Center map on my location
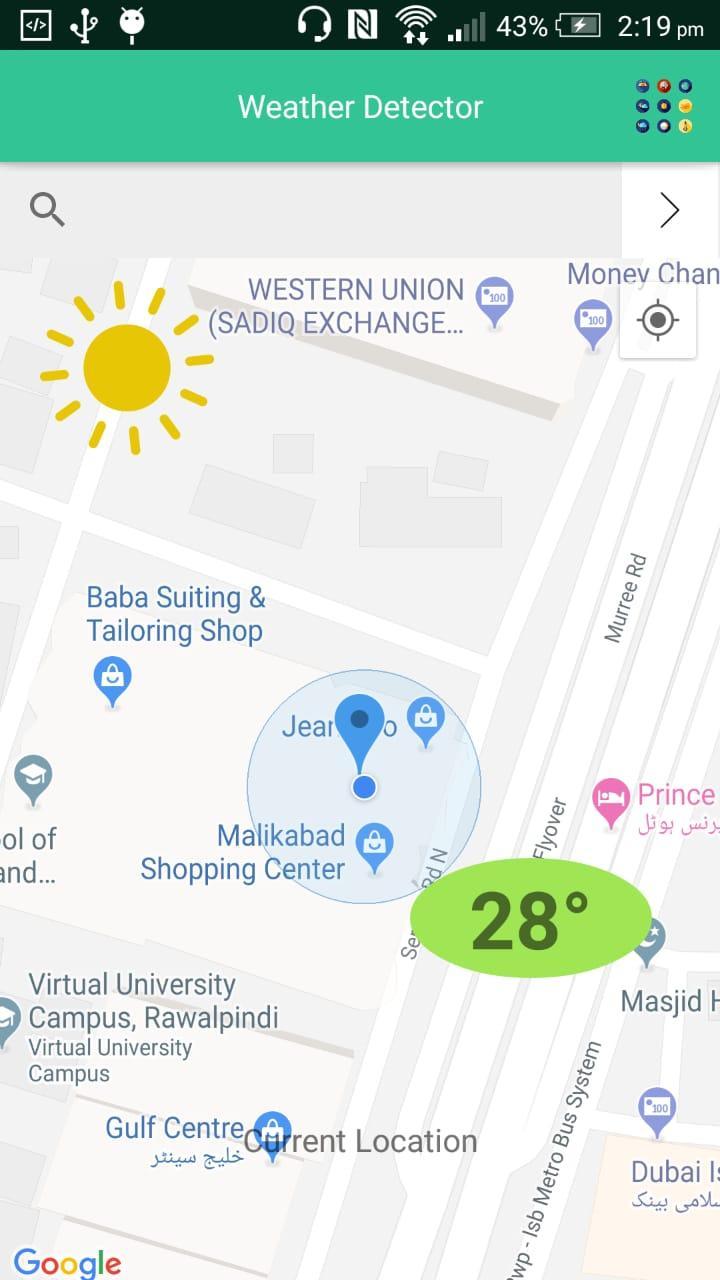Viewport: 720px width, 1280px height. tap(658, 321)
